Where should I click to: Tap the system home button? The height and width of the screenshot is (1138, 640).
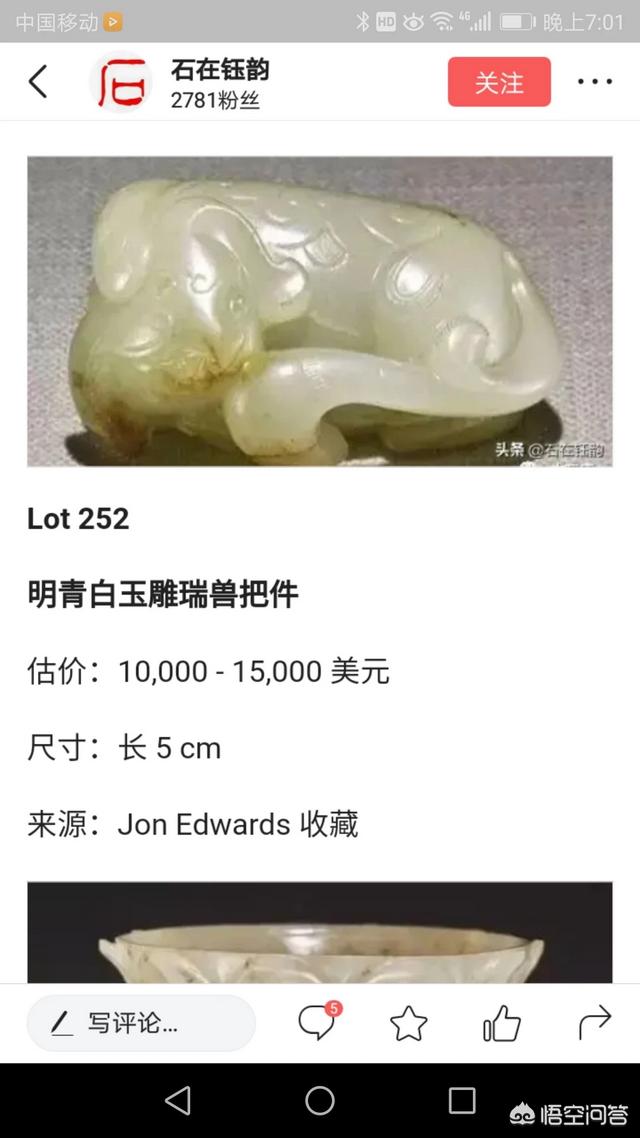(x=320, y=1101)
